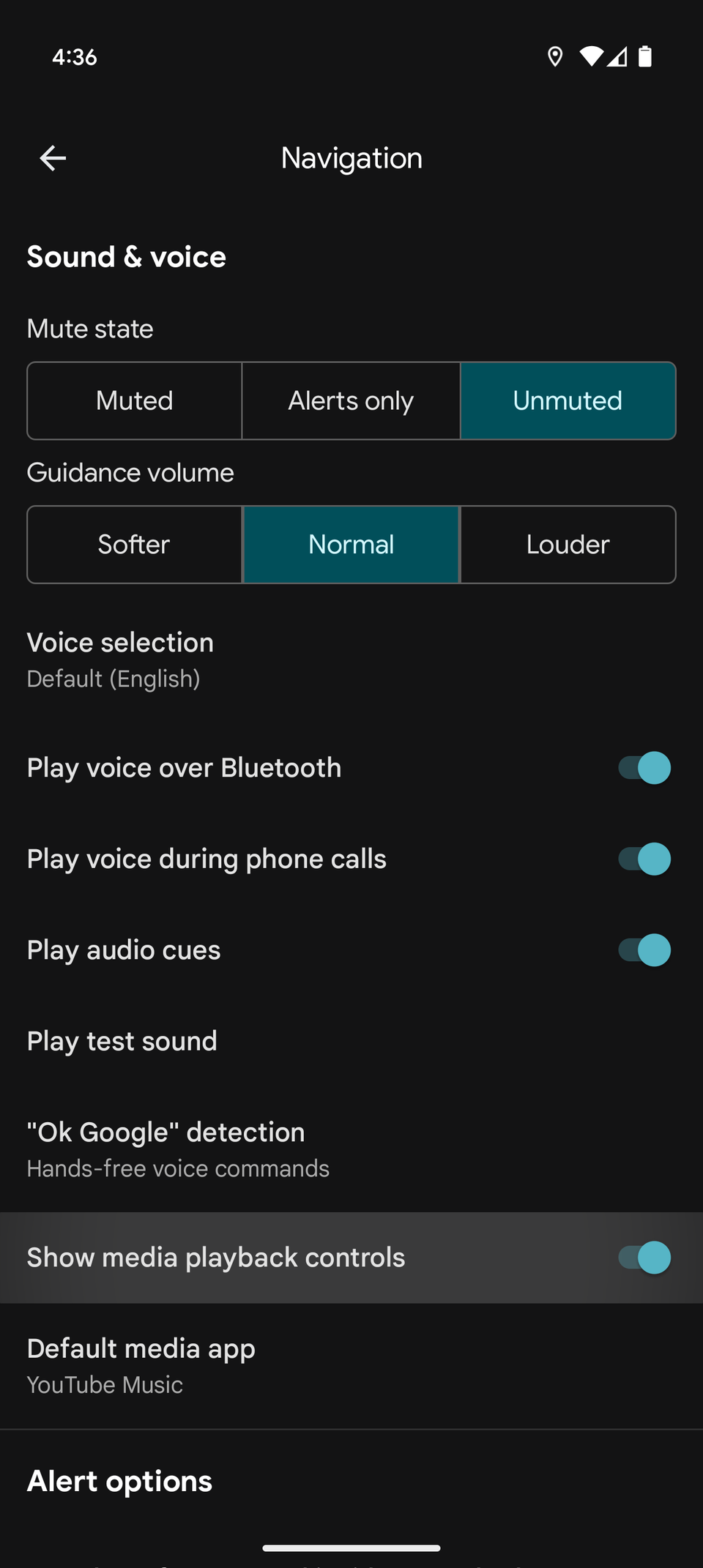Select the Muted mute state

pyautogui.click(x=134, y=400)
